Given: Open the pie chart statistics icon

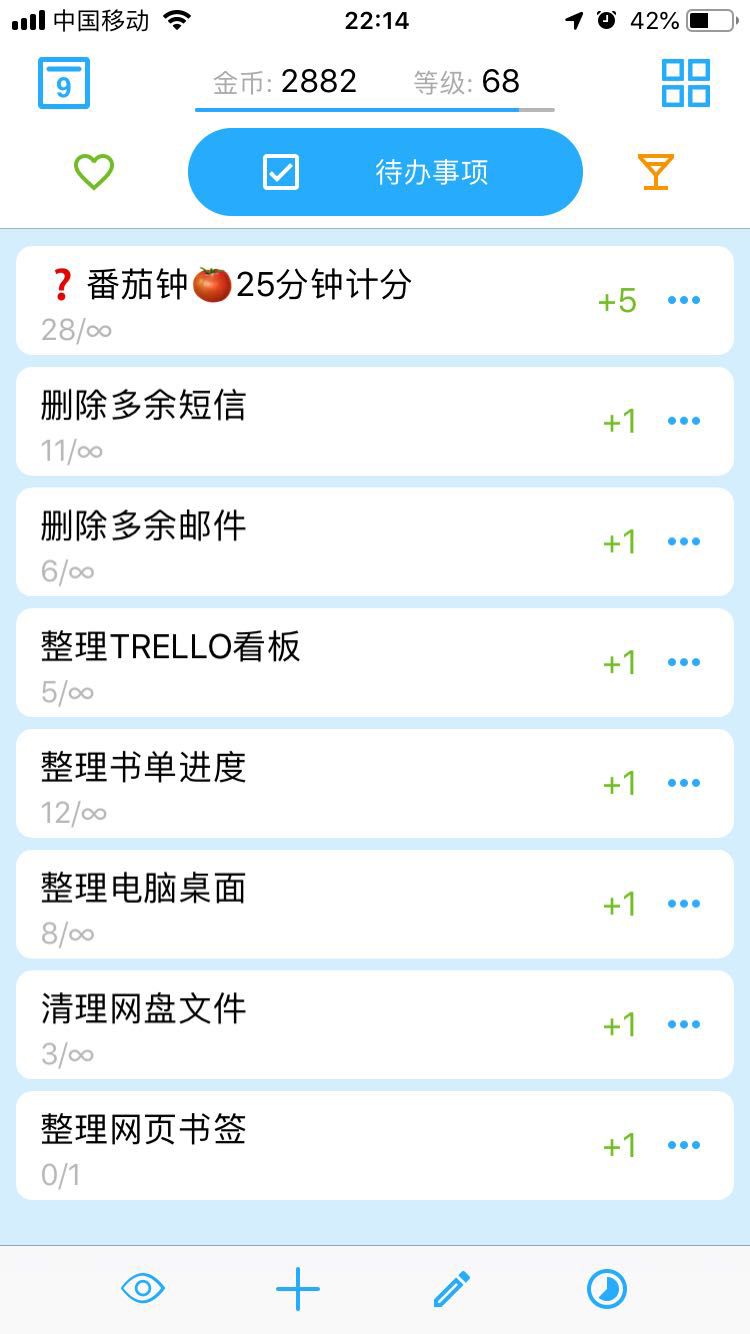Looking at the screenshot, I should tap(606, 1289).
